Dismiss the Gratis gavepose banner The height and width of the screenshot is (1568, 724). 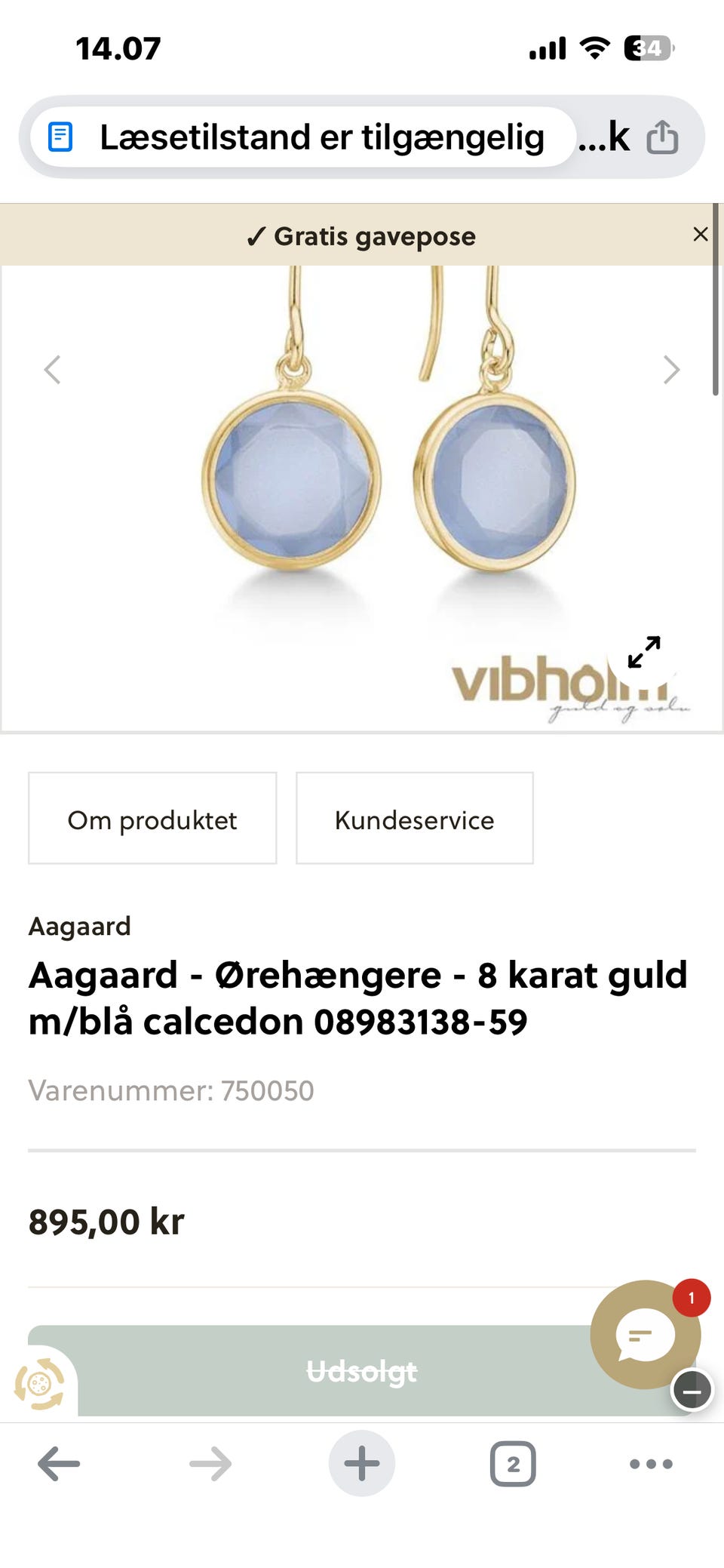[701, 234]
